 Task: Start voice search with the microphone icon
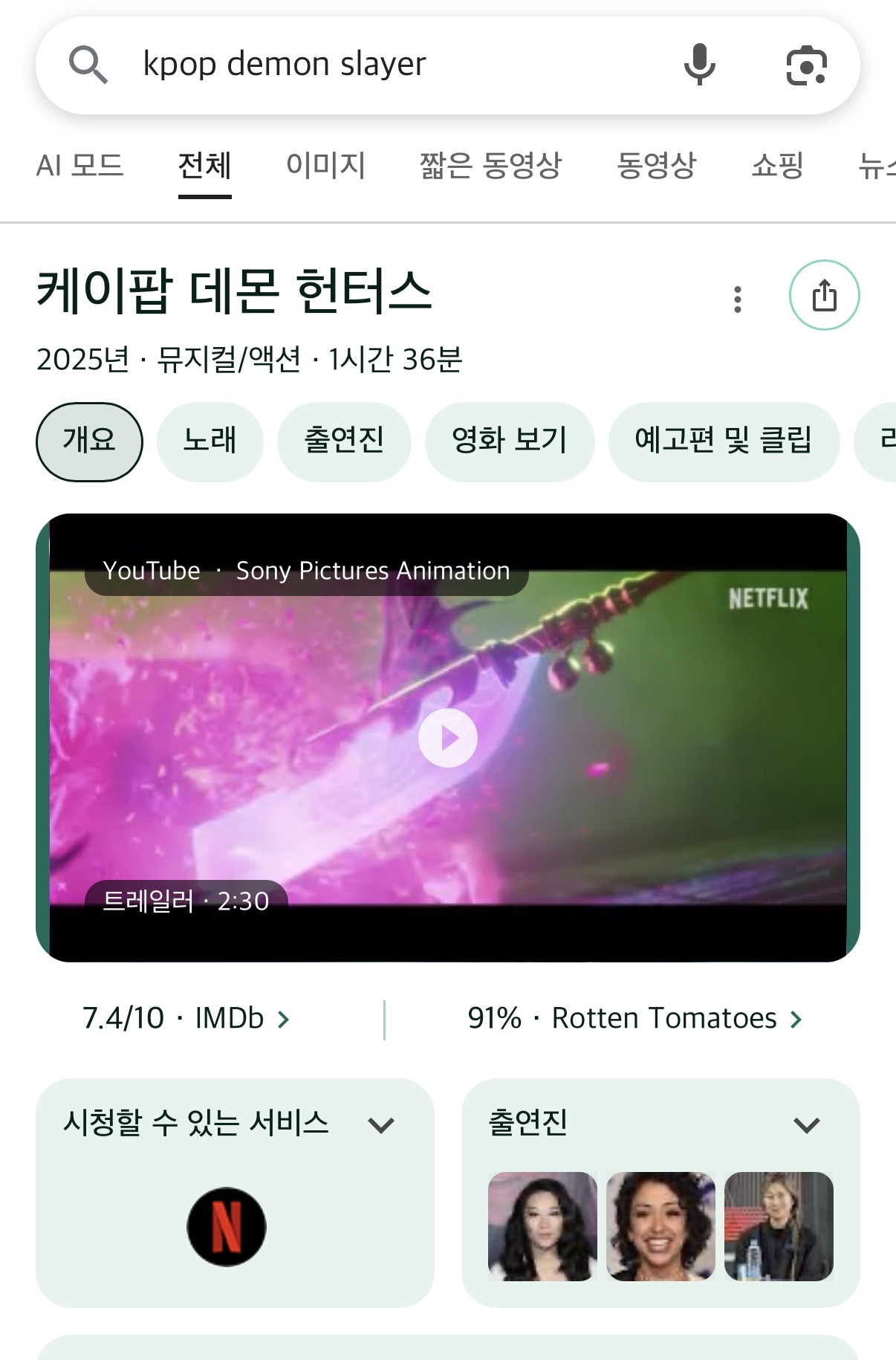(x=699, y=65)
